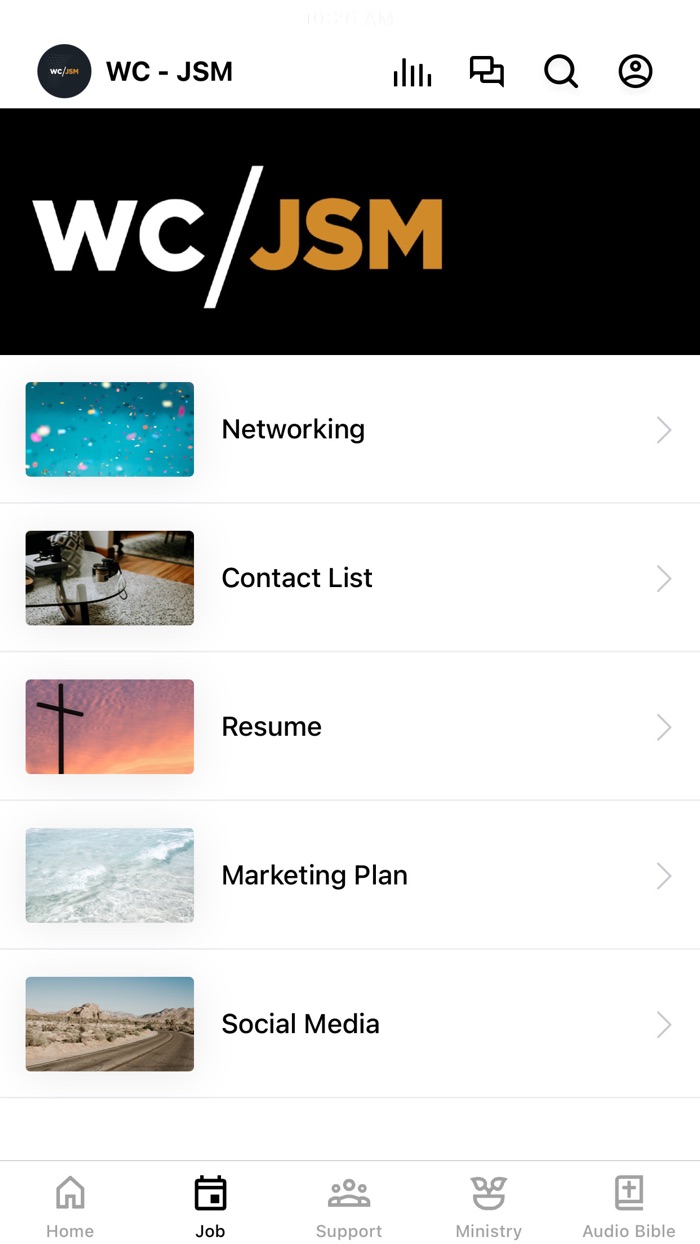Switch to the Ministry tab
Viewport: 700px width, 1244px height.
click(489, 1206)
